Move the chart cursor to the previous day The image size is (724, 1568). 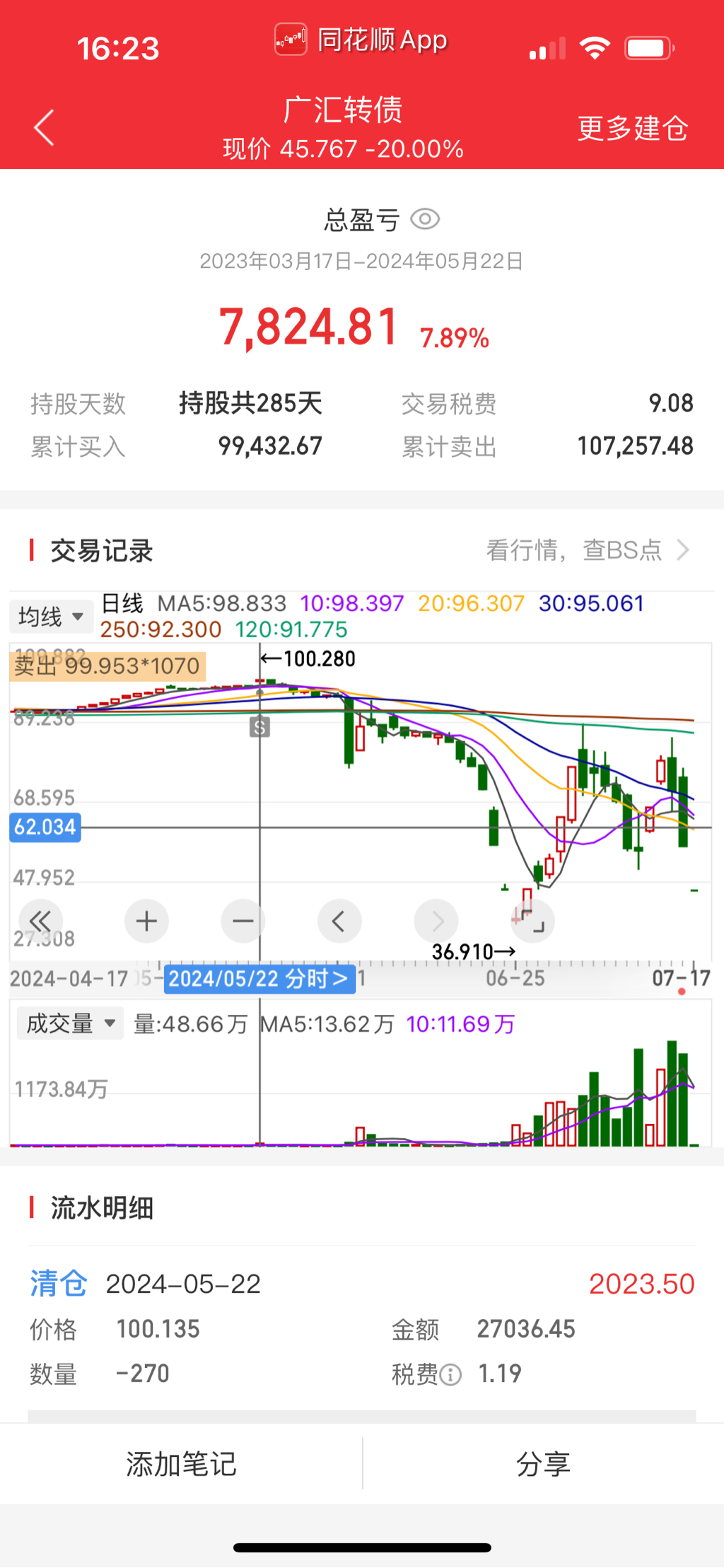click(x=339, y=921)
